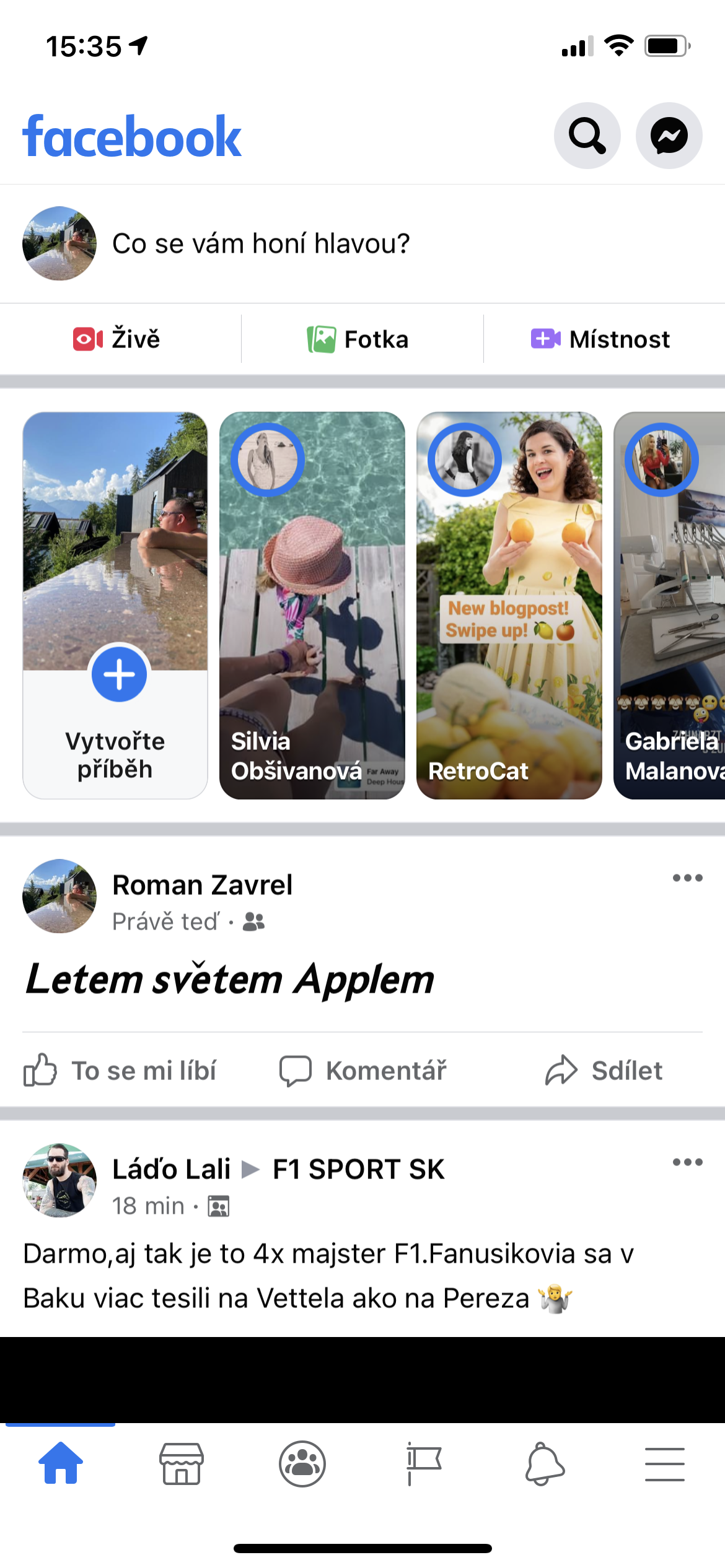This screenshot has height=1568, width=725.
Task: Start a live video with Živě
Action: click(117, 339)
